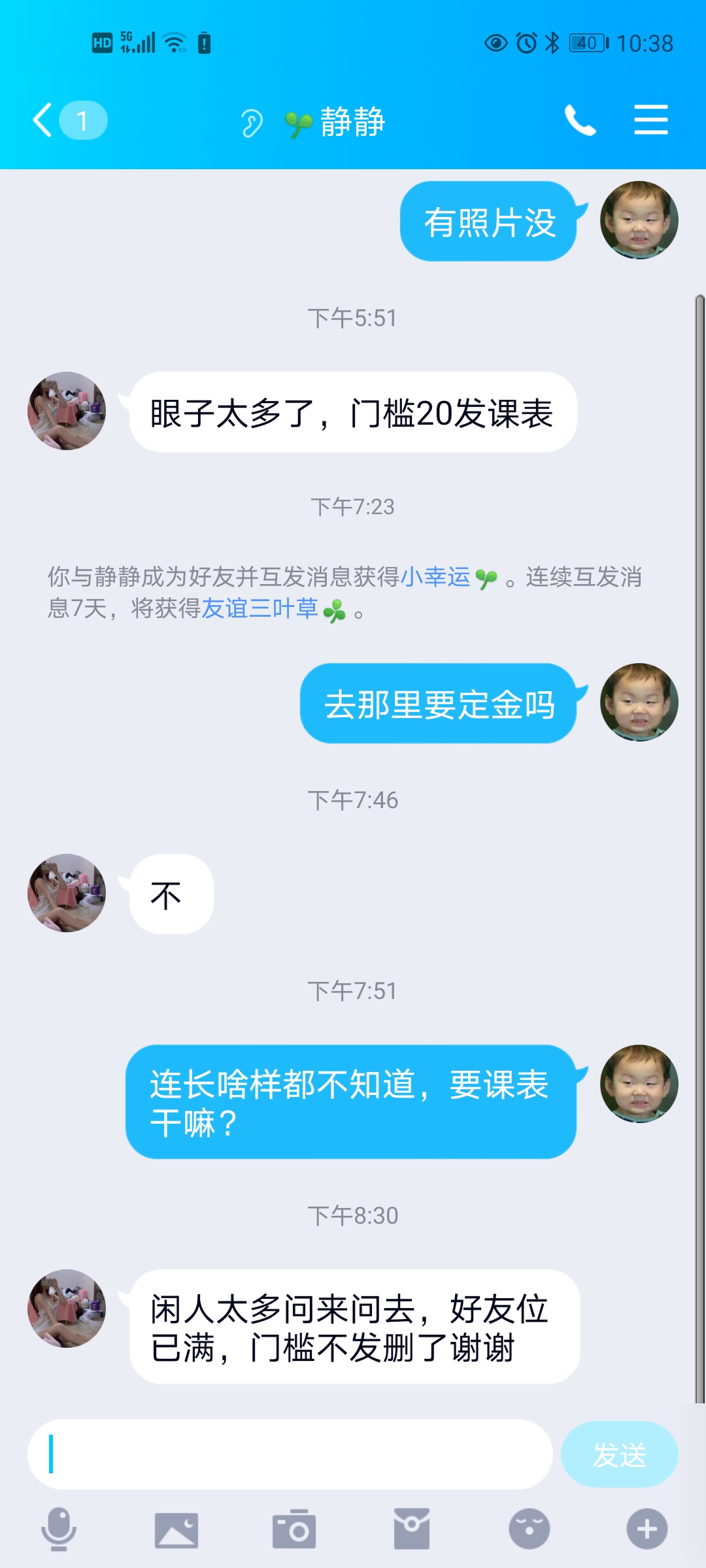Open the chat settings menu
706x1568 pixels.
pyautogui.click(x=650, y=120)
